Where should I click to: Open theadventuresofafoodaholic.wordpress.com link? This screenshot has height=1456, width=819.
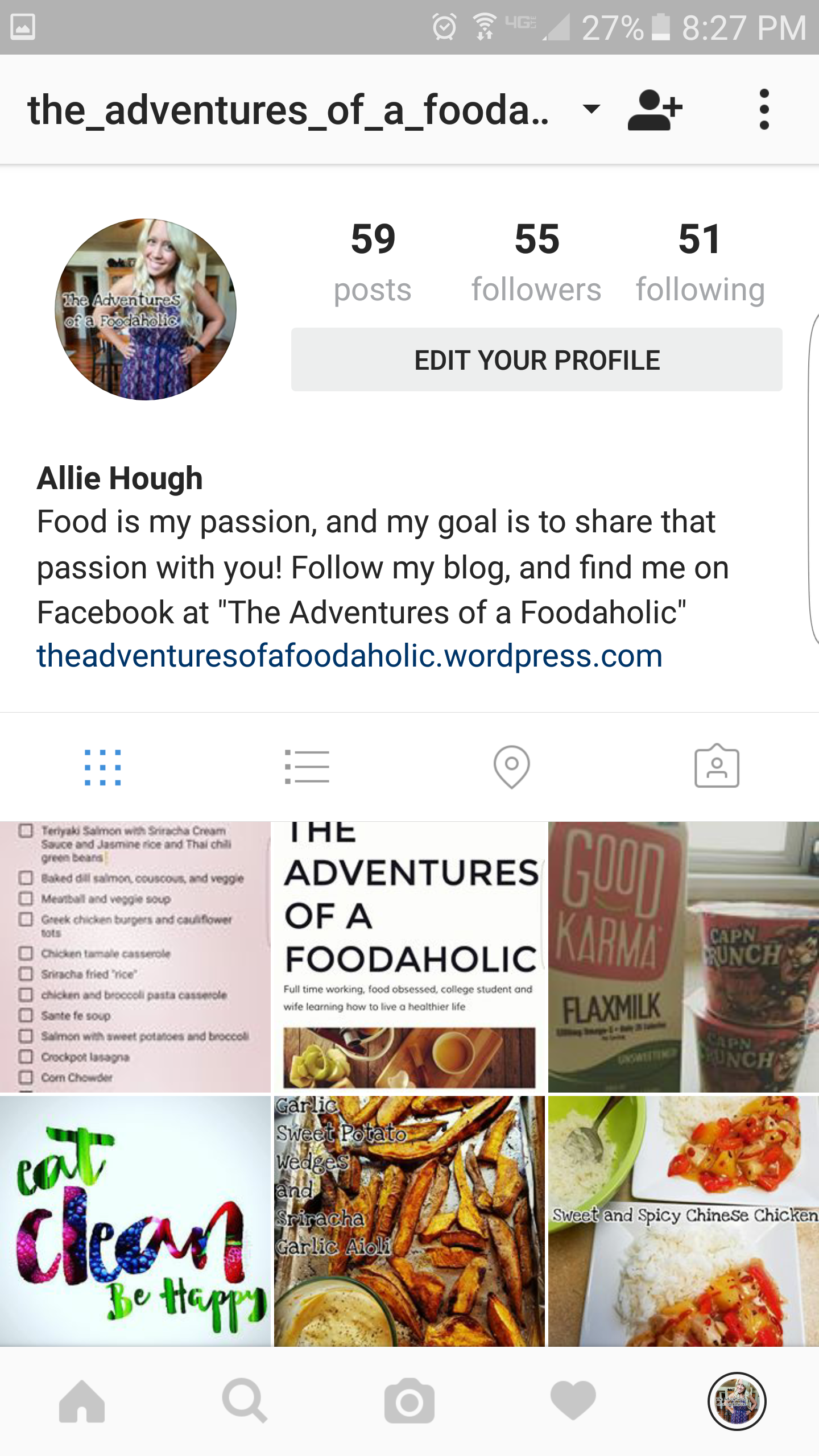(x=349, y=656)
